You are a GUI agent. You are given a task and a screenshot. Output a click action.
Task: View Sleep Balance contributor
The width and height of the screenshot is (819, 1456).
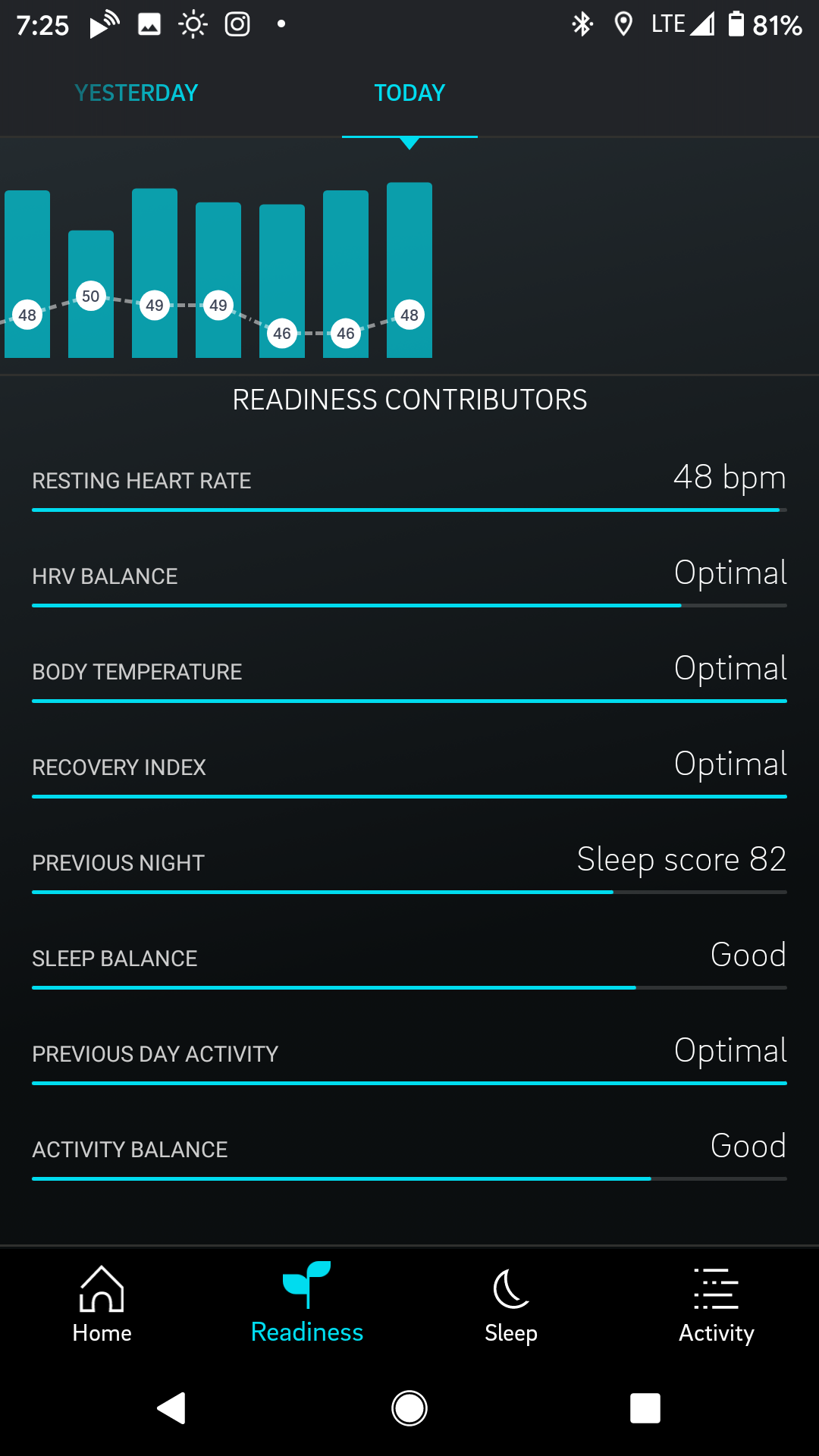pyautogui.click(x=409, y=960)
